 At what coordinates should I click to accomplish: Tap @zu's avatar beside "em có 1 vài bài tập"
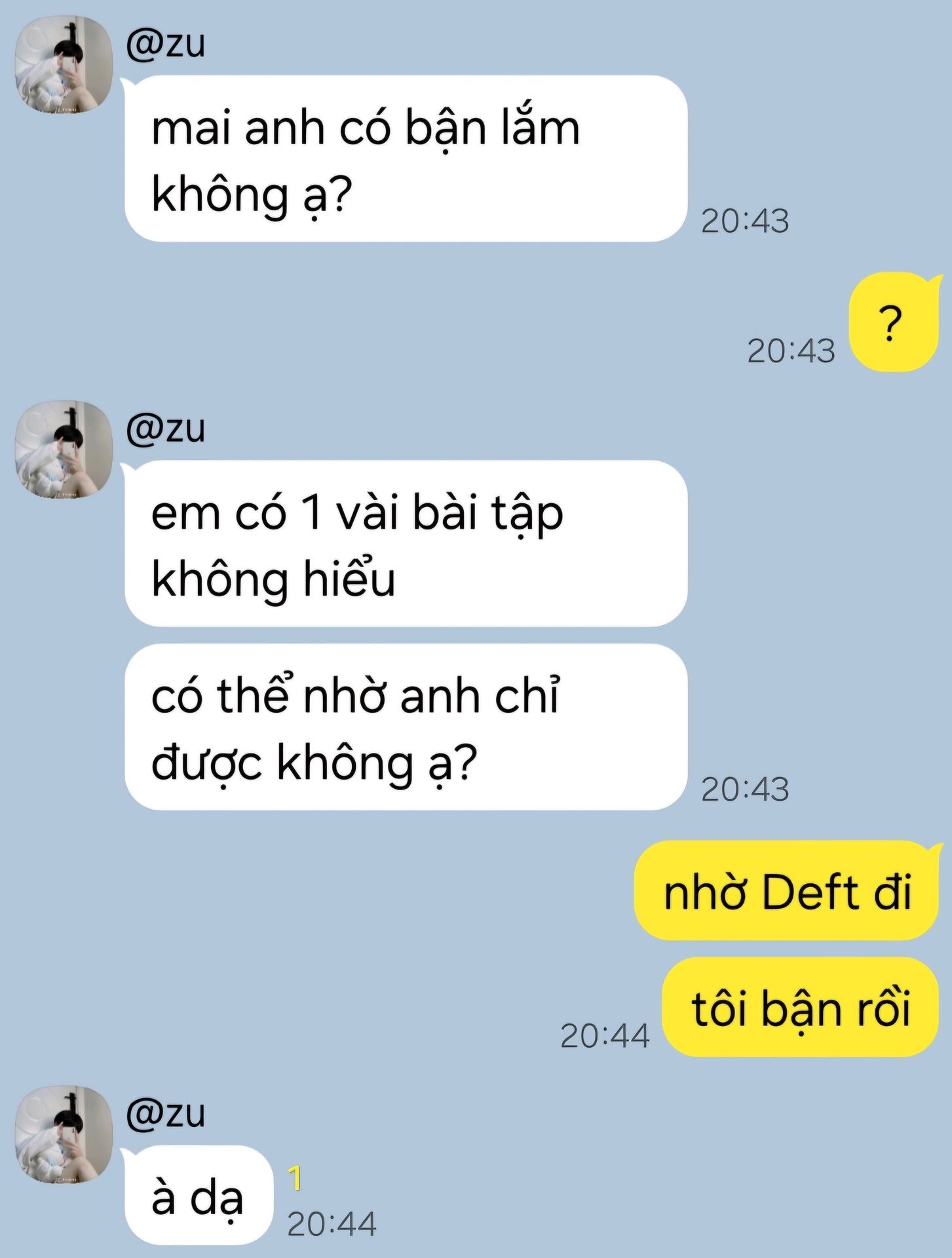coord(64,449)
